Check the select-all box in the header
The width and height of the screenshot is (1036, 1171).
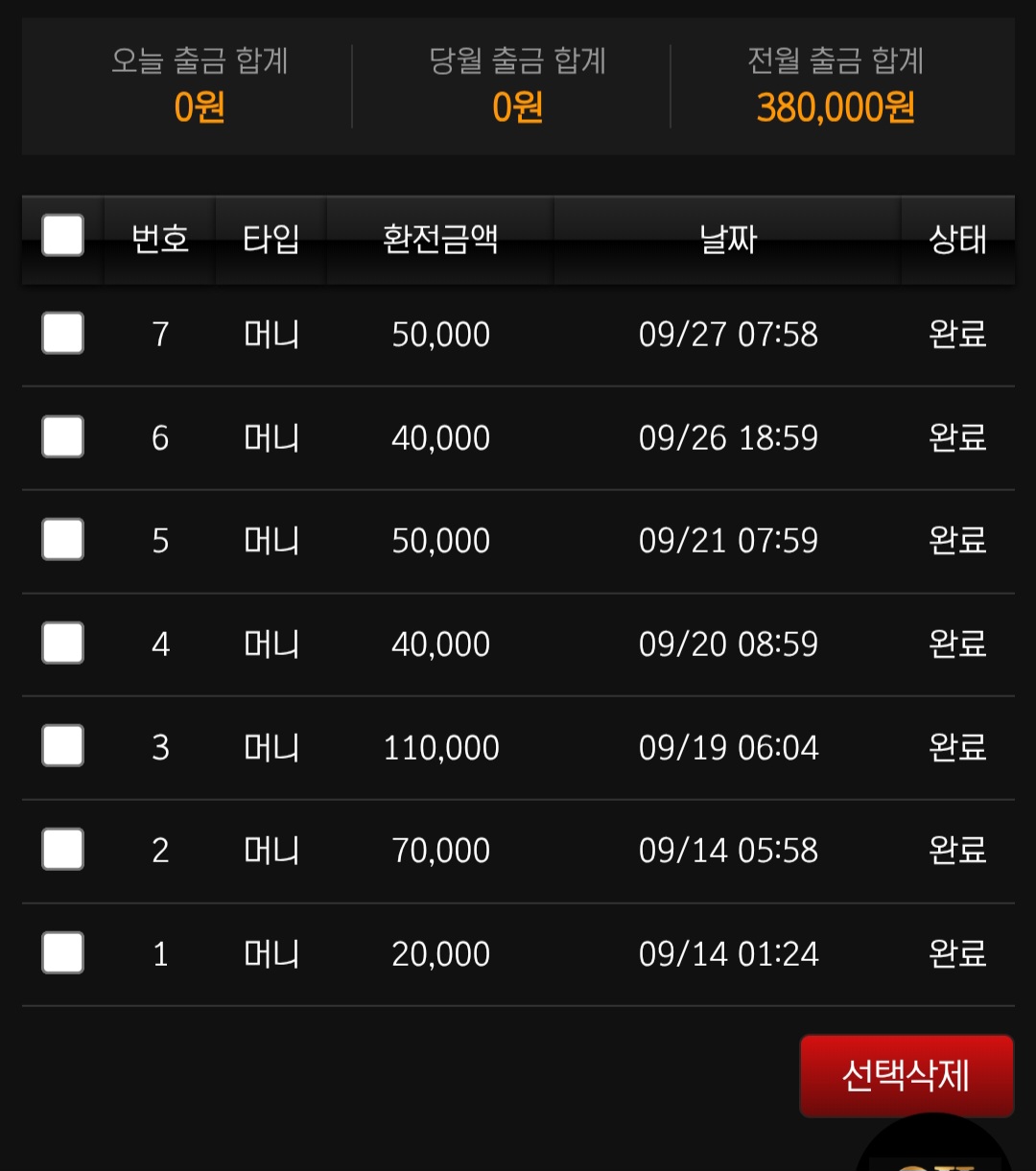click(x=62, y=236)
